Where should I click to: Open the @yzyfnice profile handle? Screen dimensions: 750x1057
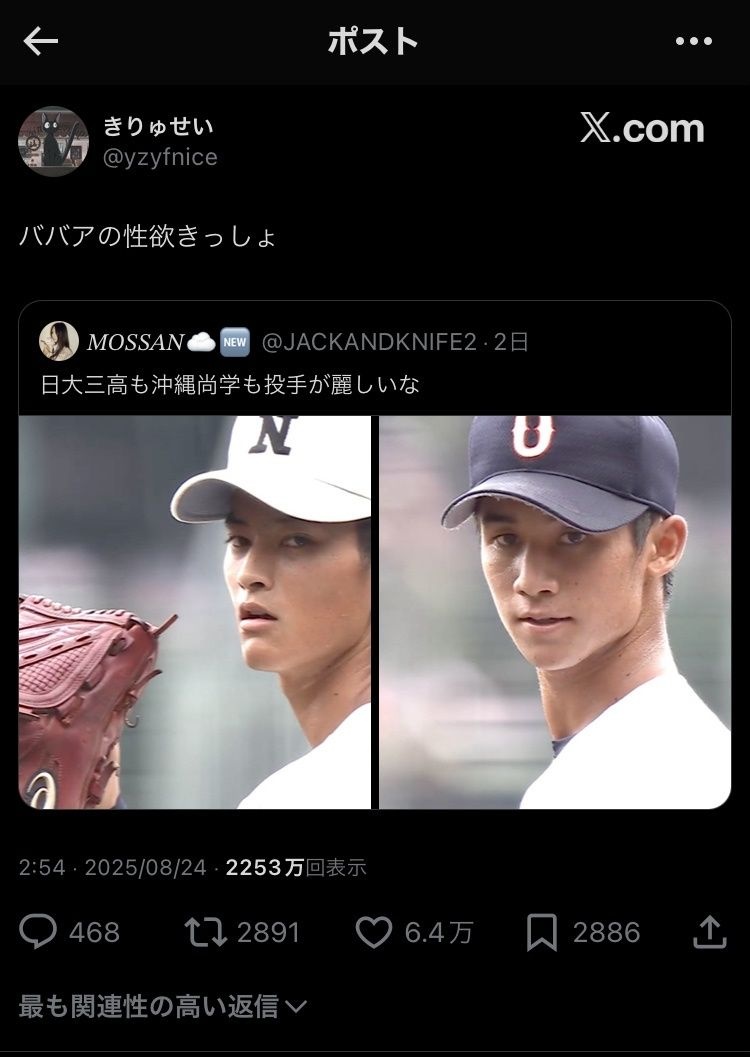point(160,157)
